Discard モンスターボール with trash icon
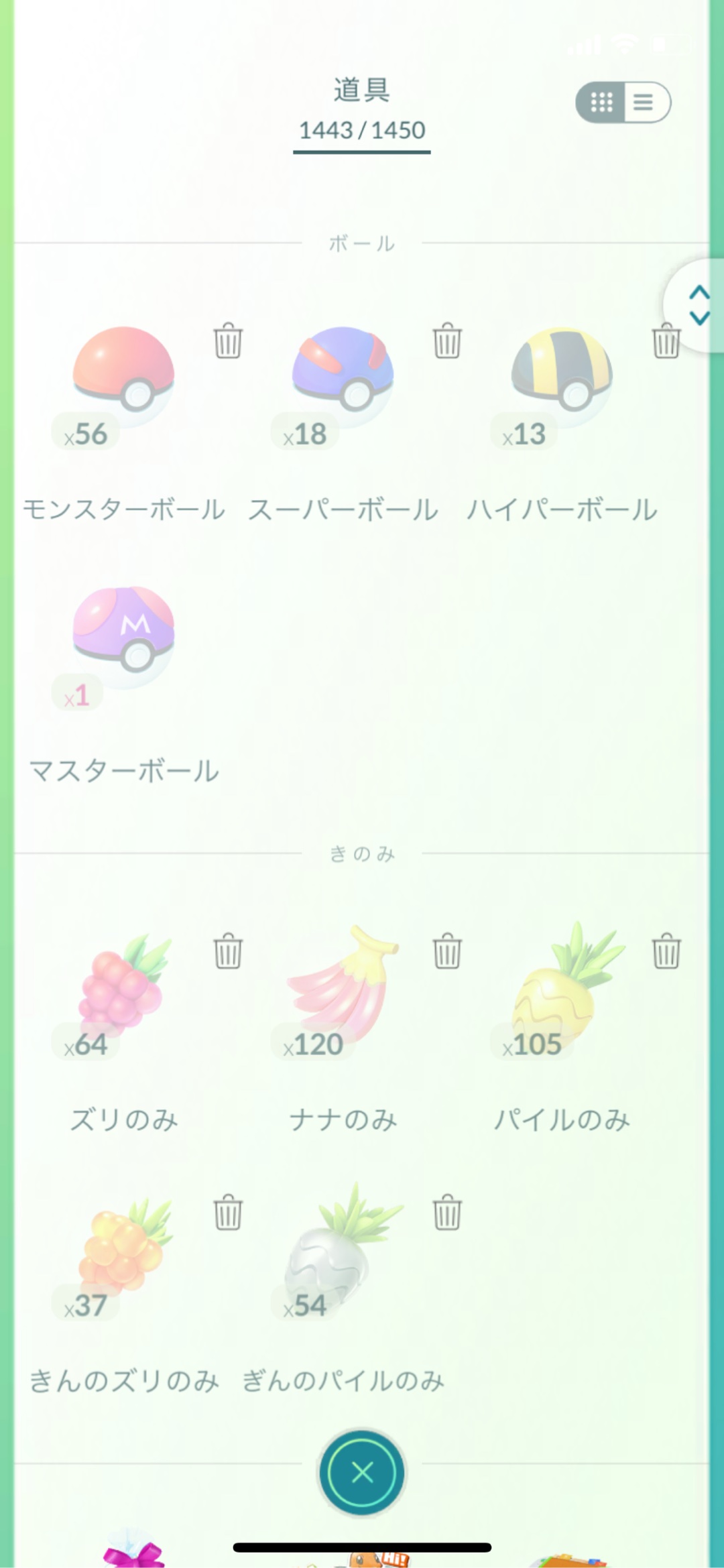Image resolution: width=724 pixels, height=1568 pixels. point(228,341)
